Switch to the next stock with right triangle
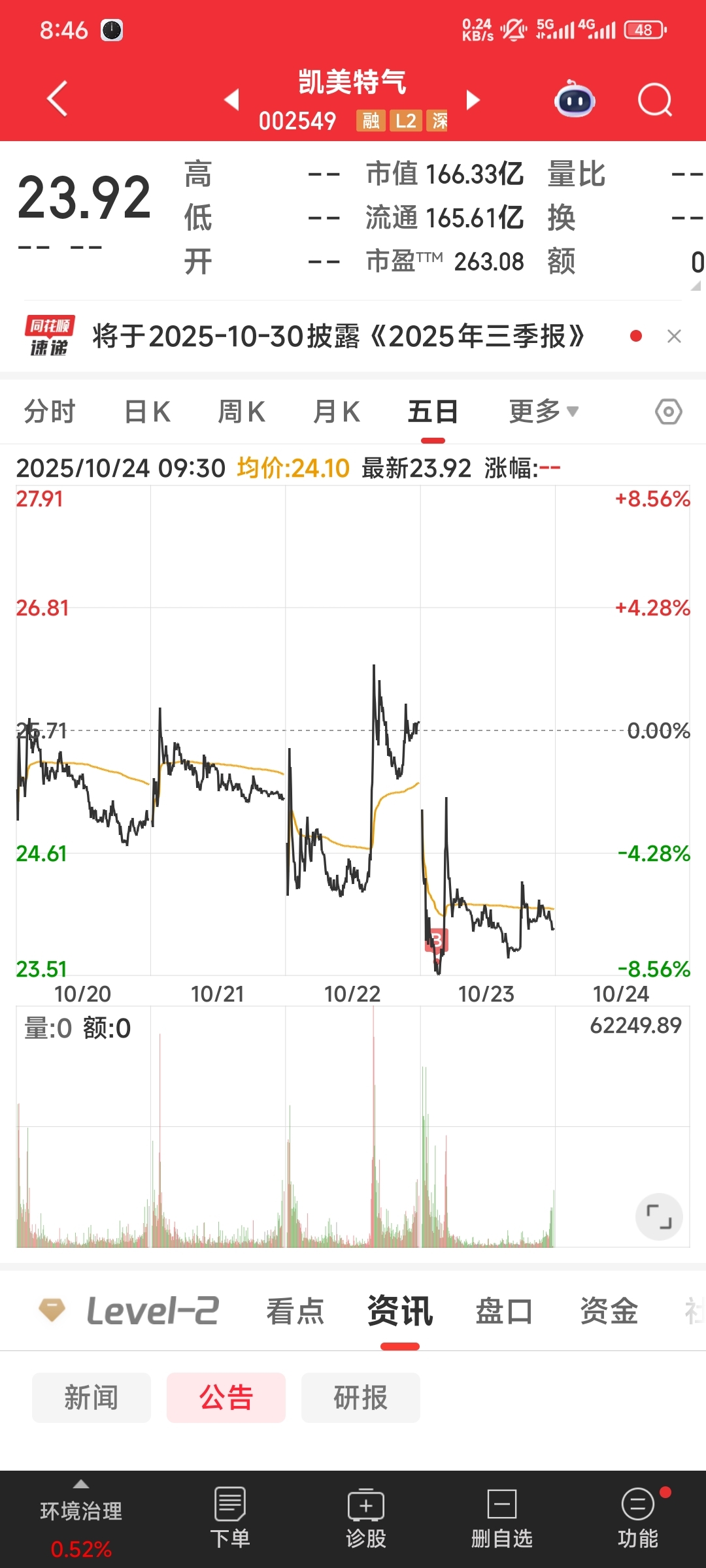Viewport: 706px width, 1568px height. coord(473,100)
